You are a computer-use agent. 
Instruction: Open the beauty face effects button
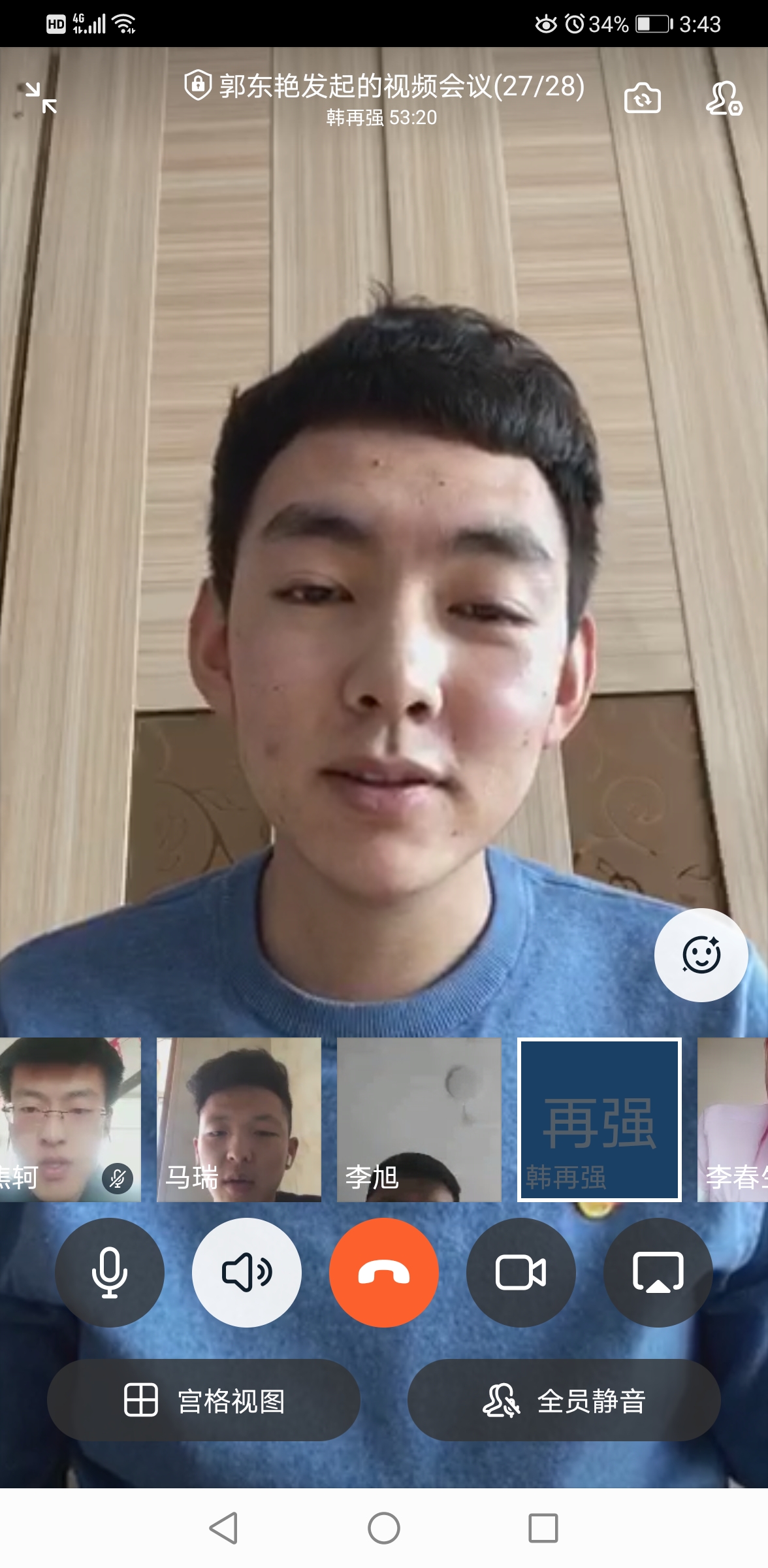[x=701, y=955]
